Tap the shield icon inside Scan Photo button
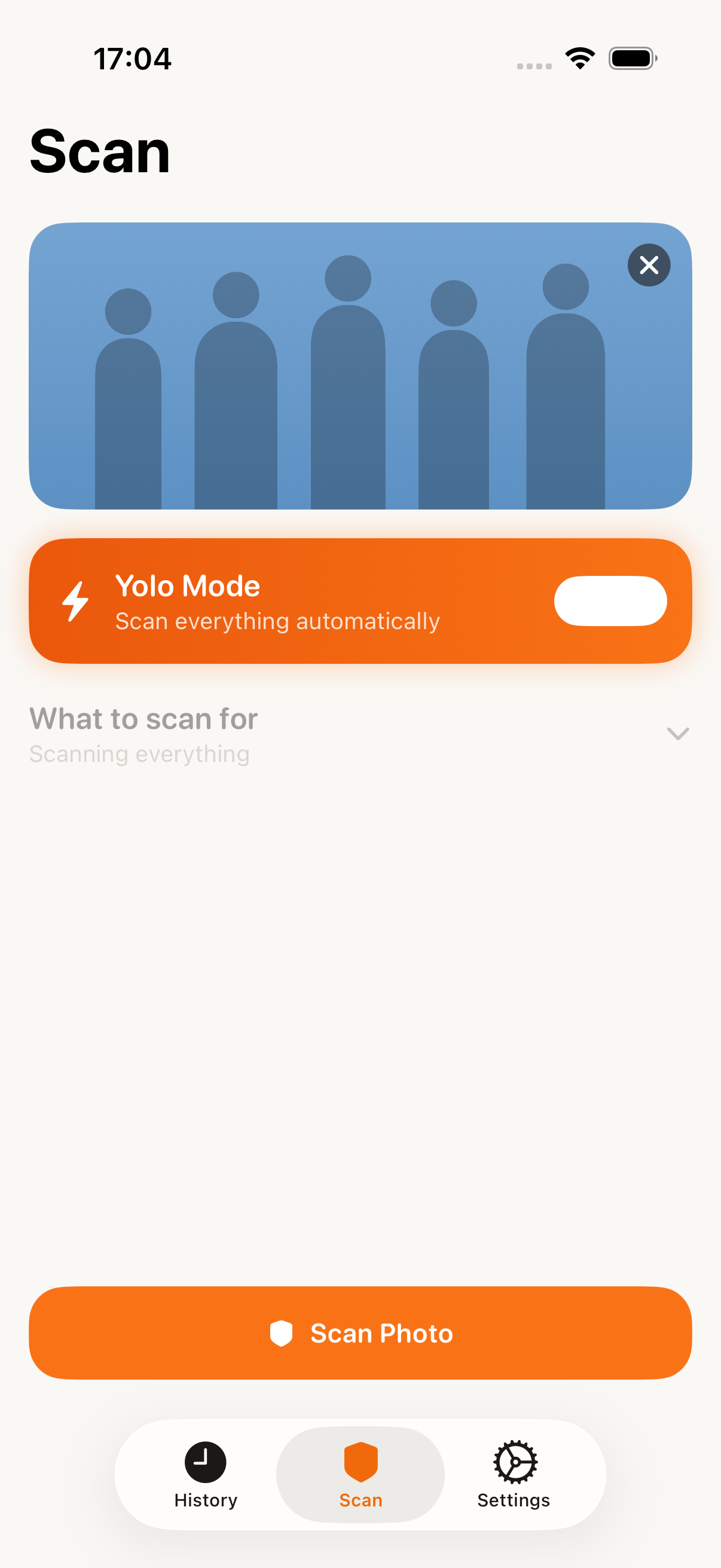 pyautogui.click(x=282, y=1333)
